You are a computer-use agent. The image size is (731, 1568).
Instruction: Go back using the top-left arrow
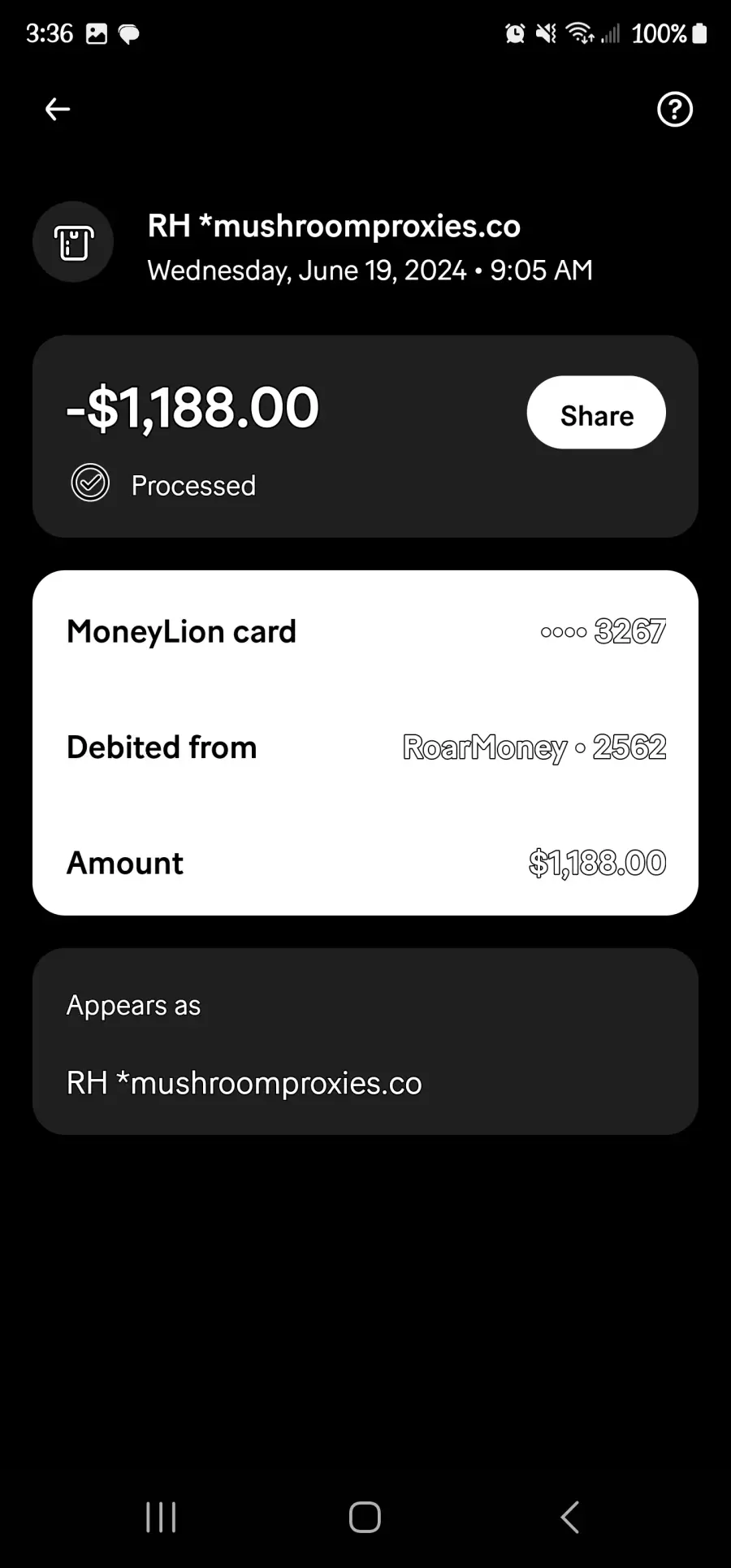57,109
